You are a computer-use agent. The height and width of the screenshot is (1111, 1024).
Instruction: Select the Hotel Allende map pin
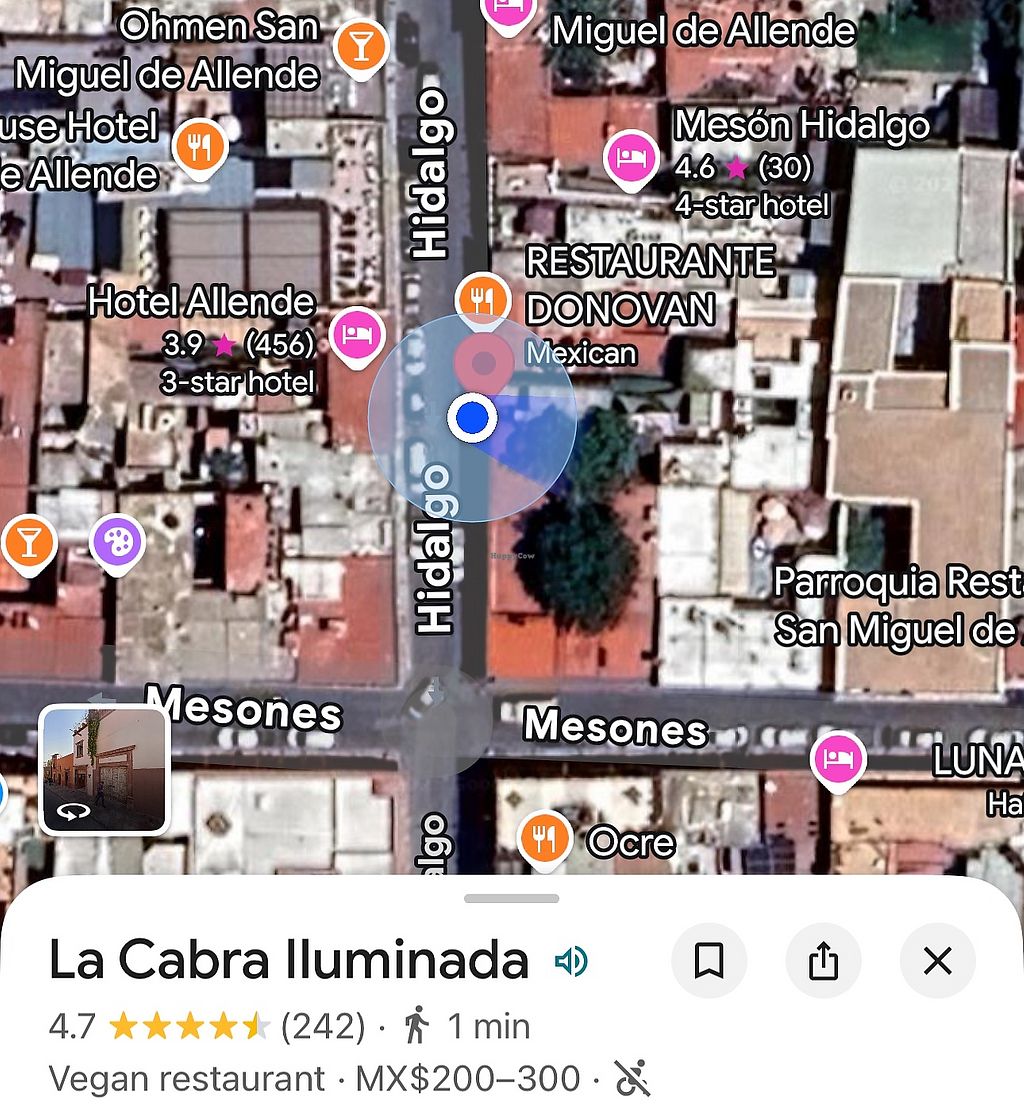coord(357,333)
